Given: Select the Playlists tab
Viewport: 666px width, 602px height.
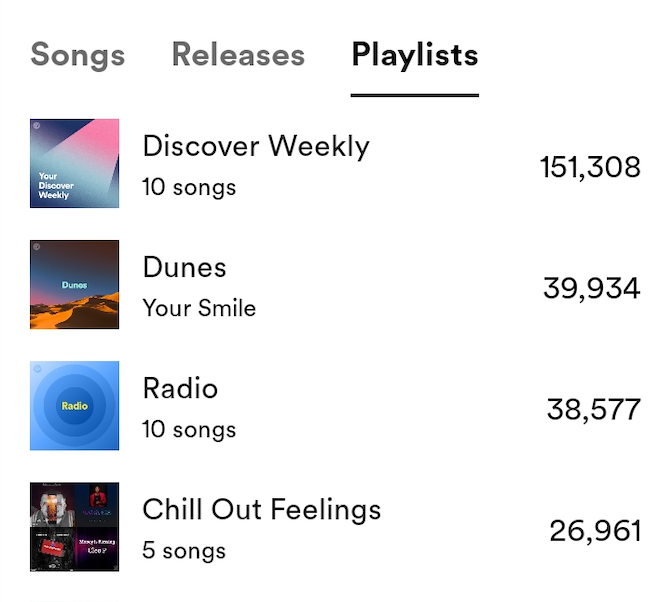Looking at the screenshot, I should click(414, 55).
